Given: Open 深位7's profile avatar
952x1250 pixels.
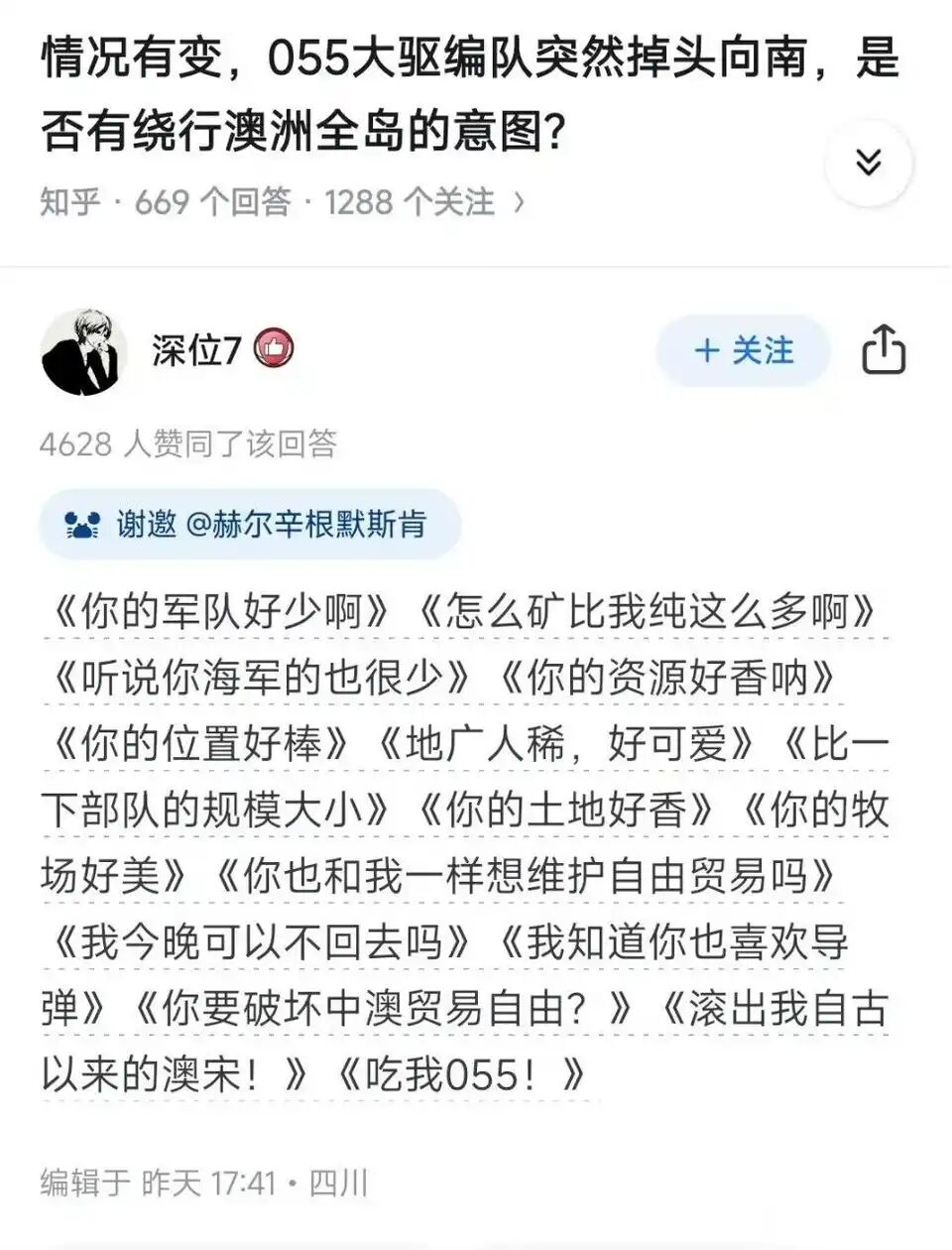Looking at the screenshot, I should 84,351.
